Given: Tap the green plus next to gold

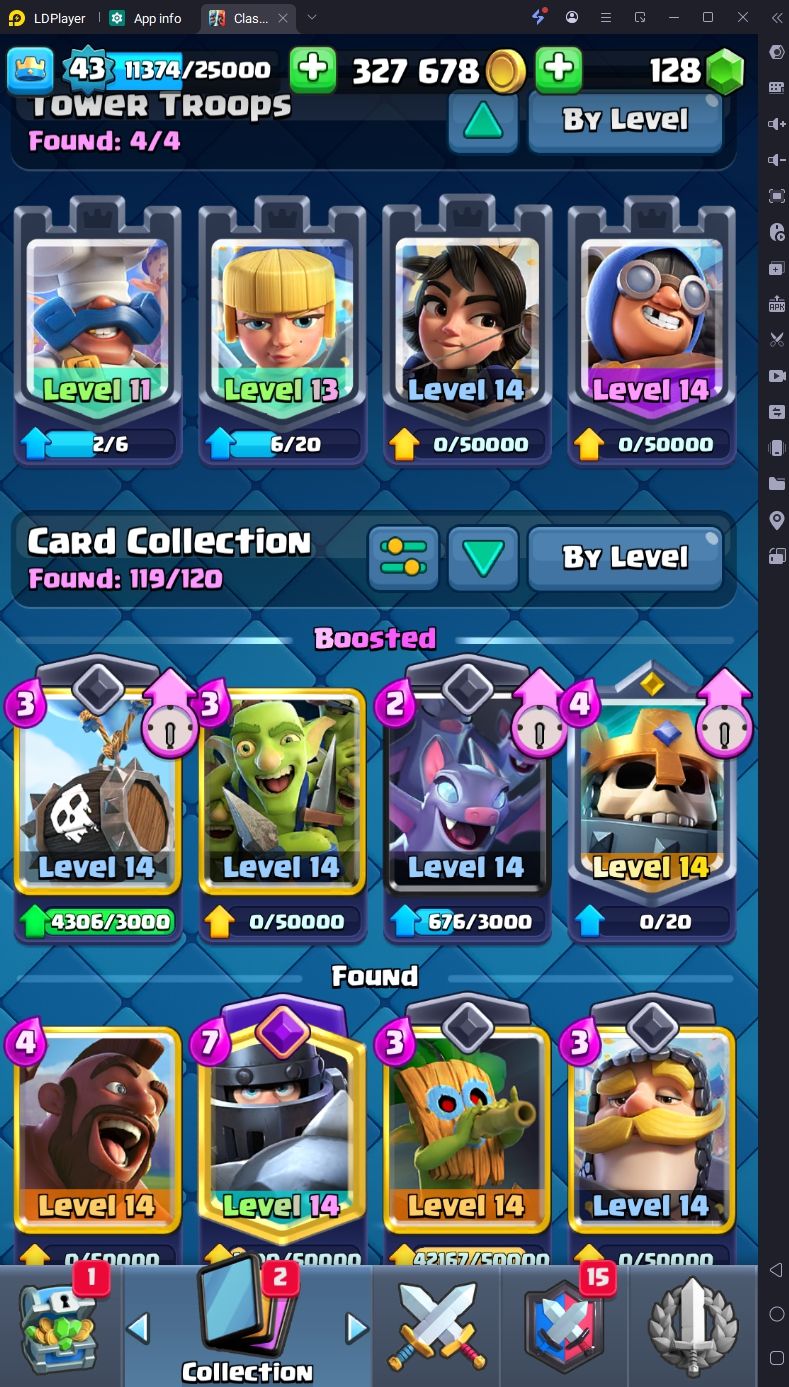Looking at the screenshot, I should (313, 70).
